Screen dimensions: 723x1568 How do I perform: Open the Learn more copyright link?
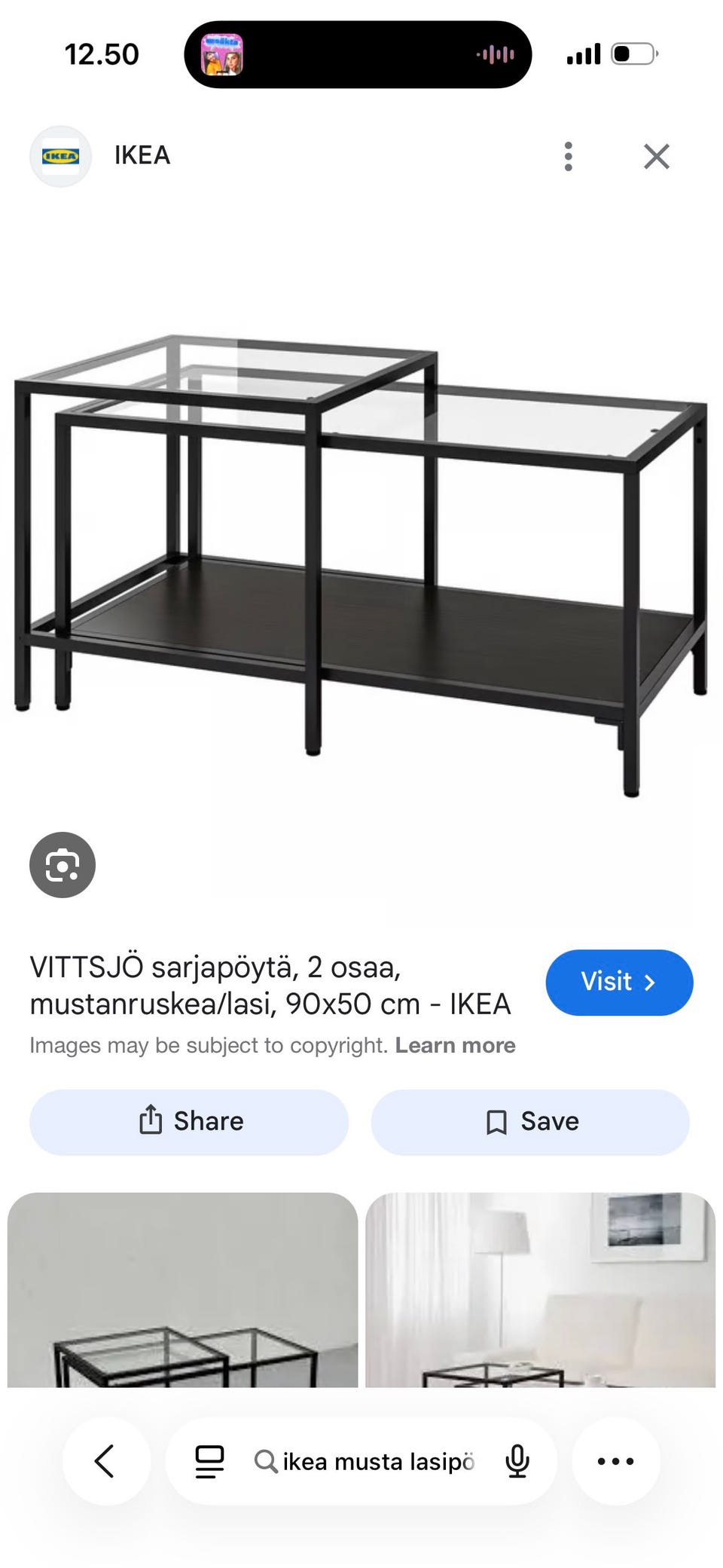point(455,1045)
